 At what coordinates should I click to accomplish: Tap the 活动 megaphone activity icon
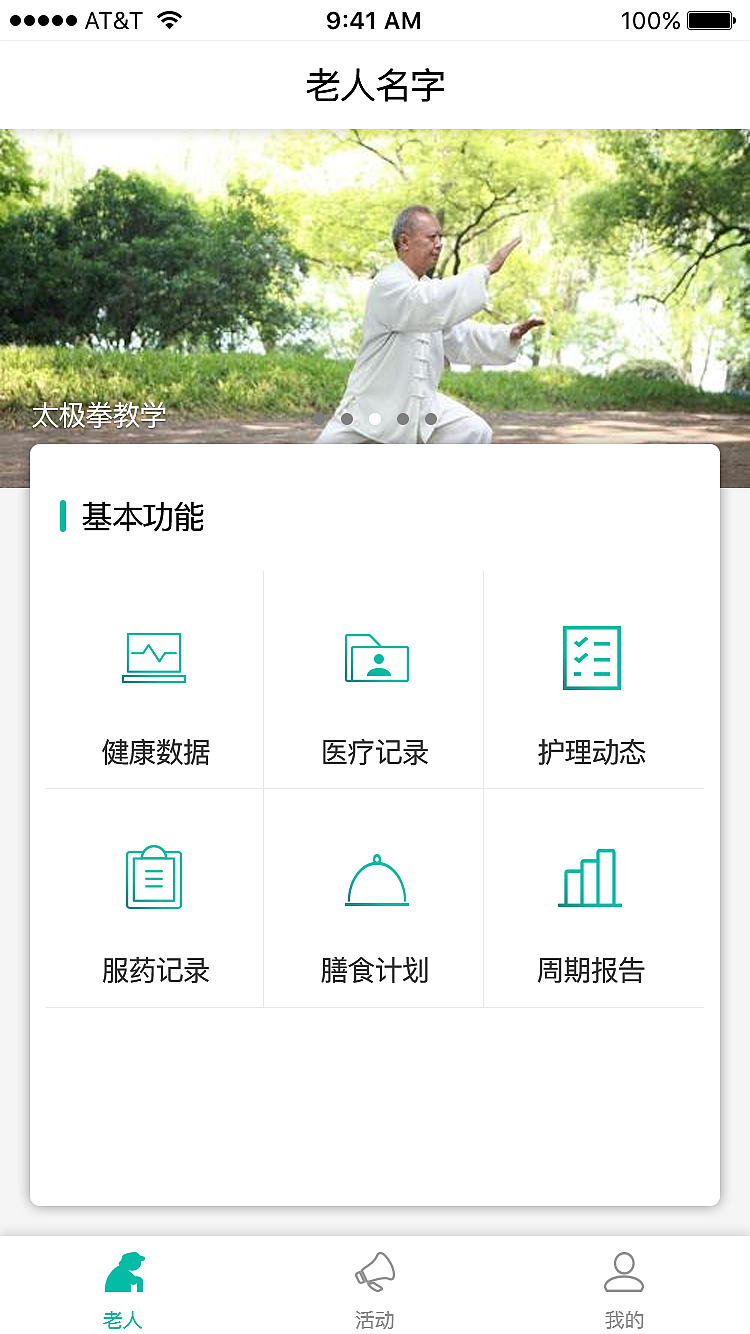point(374,1272)
